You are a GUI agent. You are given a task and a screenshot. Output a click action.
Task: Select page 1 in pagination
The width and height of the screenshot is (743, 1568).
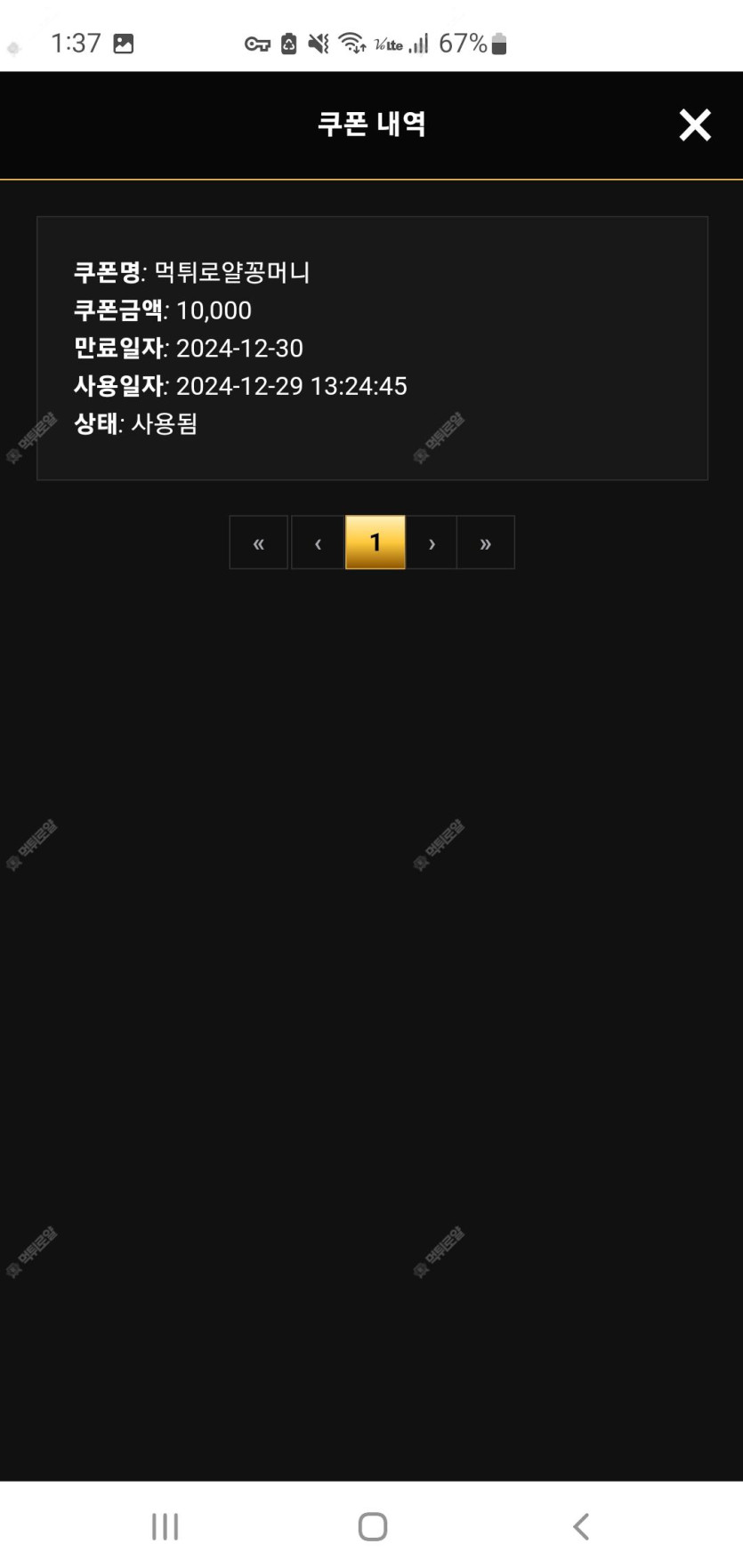(375, 543)
